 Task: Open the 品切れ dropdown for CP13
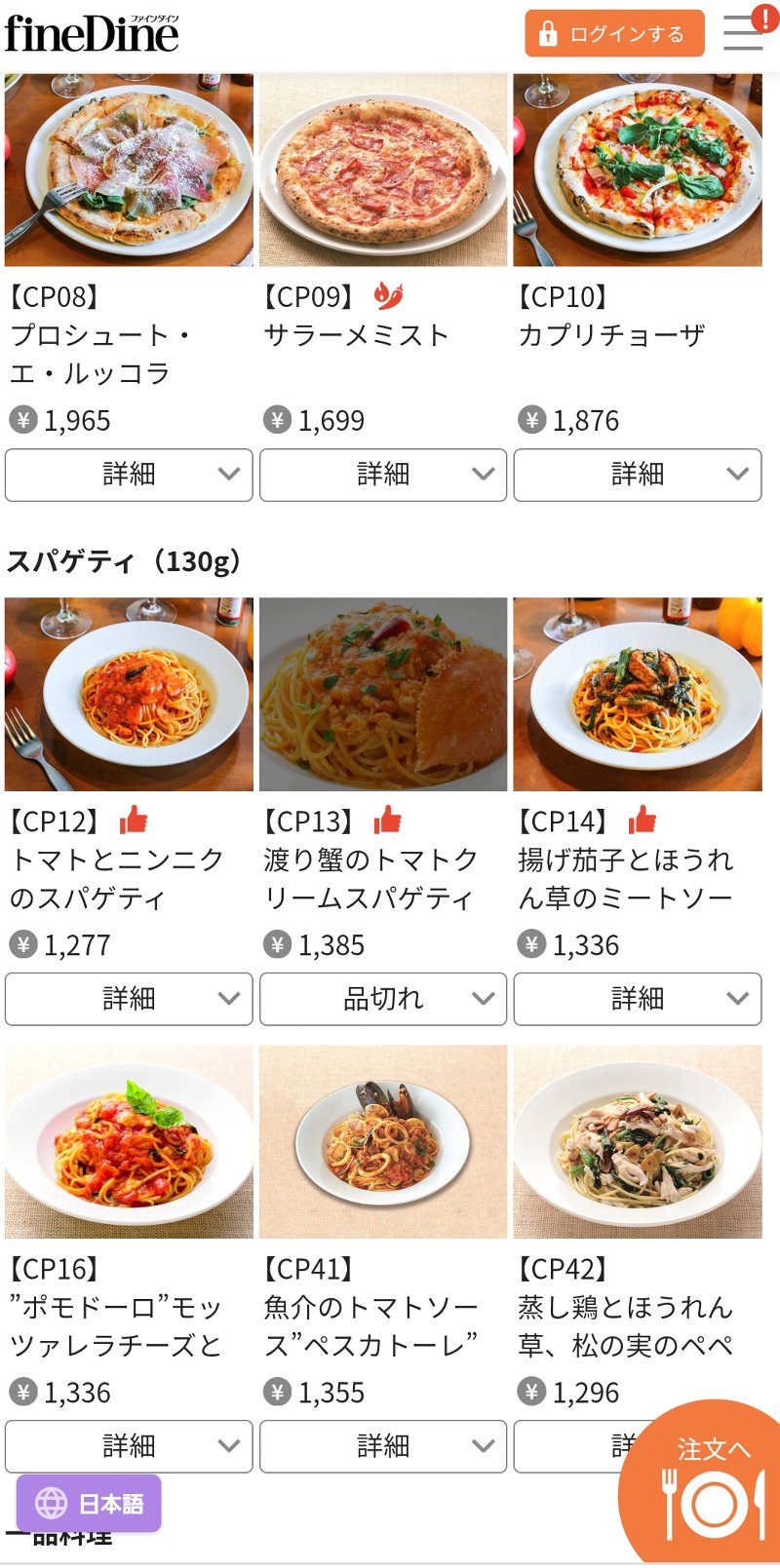click(x=382, y=999)
